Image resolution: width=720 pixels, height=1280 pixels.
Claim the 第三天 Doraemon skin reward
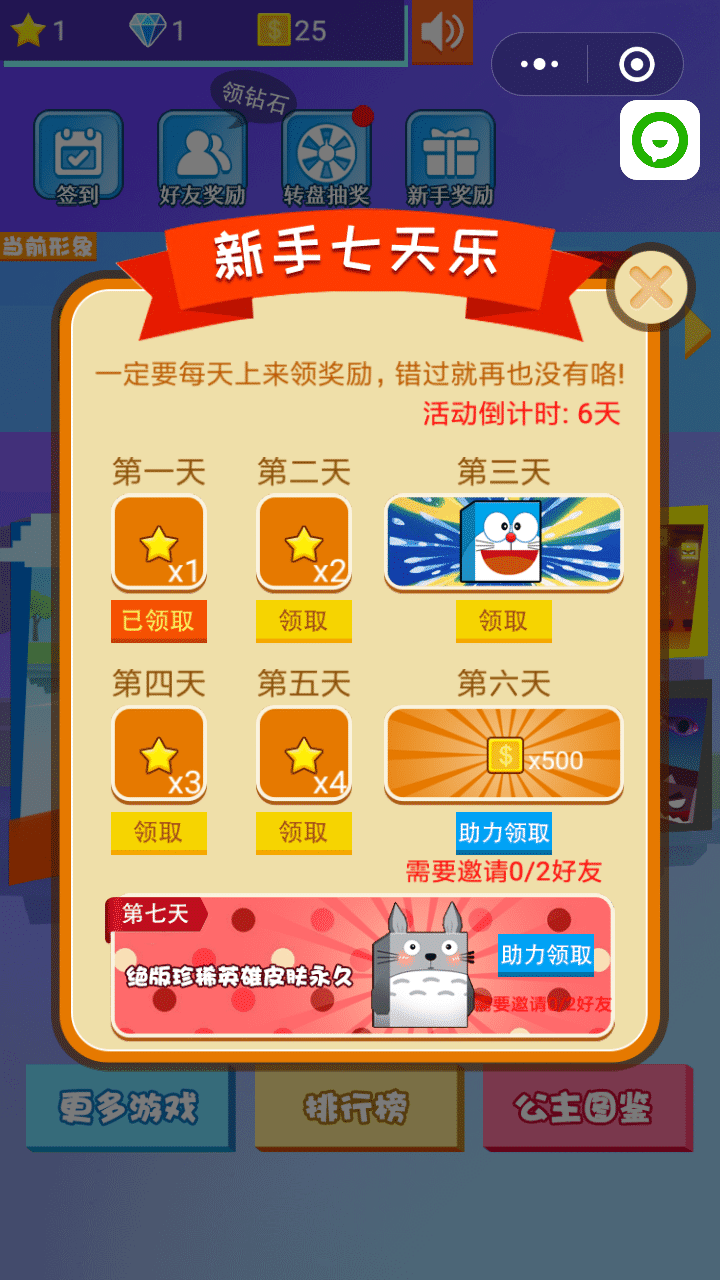pos(503,621)
